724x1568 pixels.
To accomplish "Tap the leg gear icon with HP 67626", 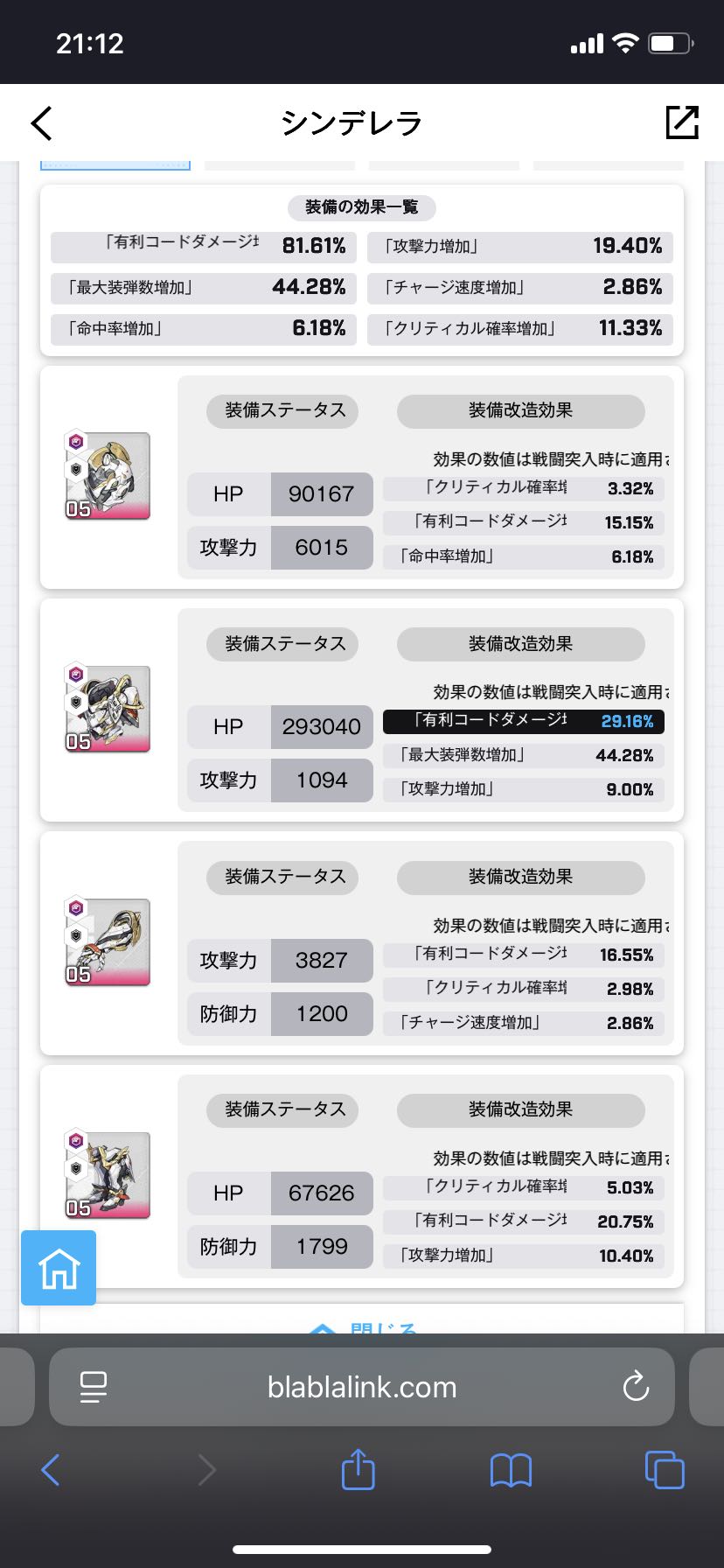I will click(x=108, y=1174).
